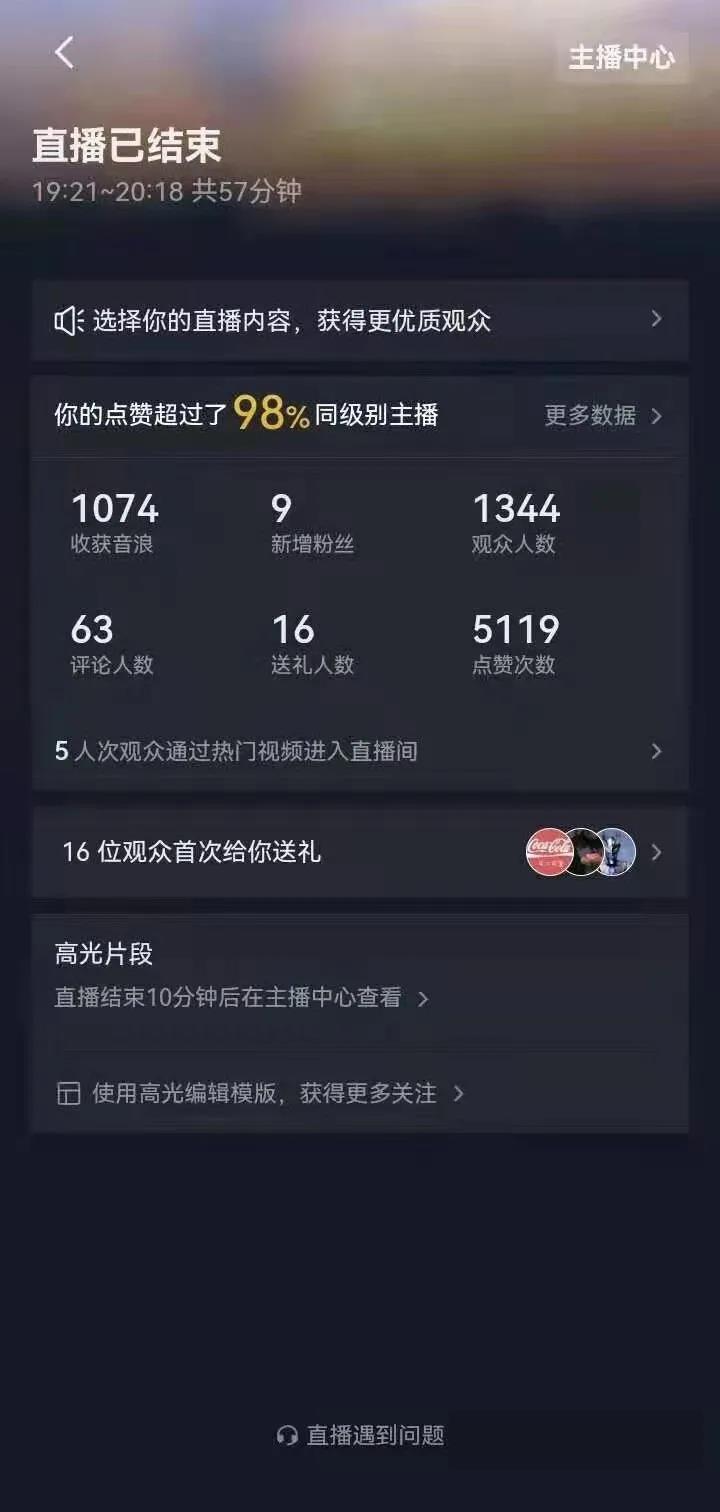Open the 16 位观众首次给你送礼 row

(x=360, y=852)
